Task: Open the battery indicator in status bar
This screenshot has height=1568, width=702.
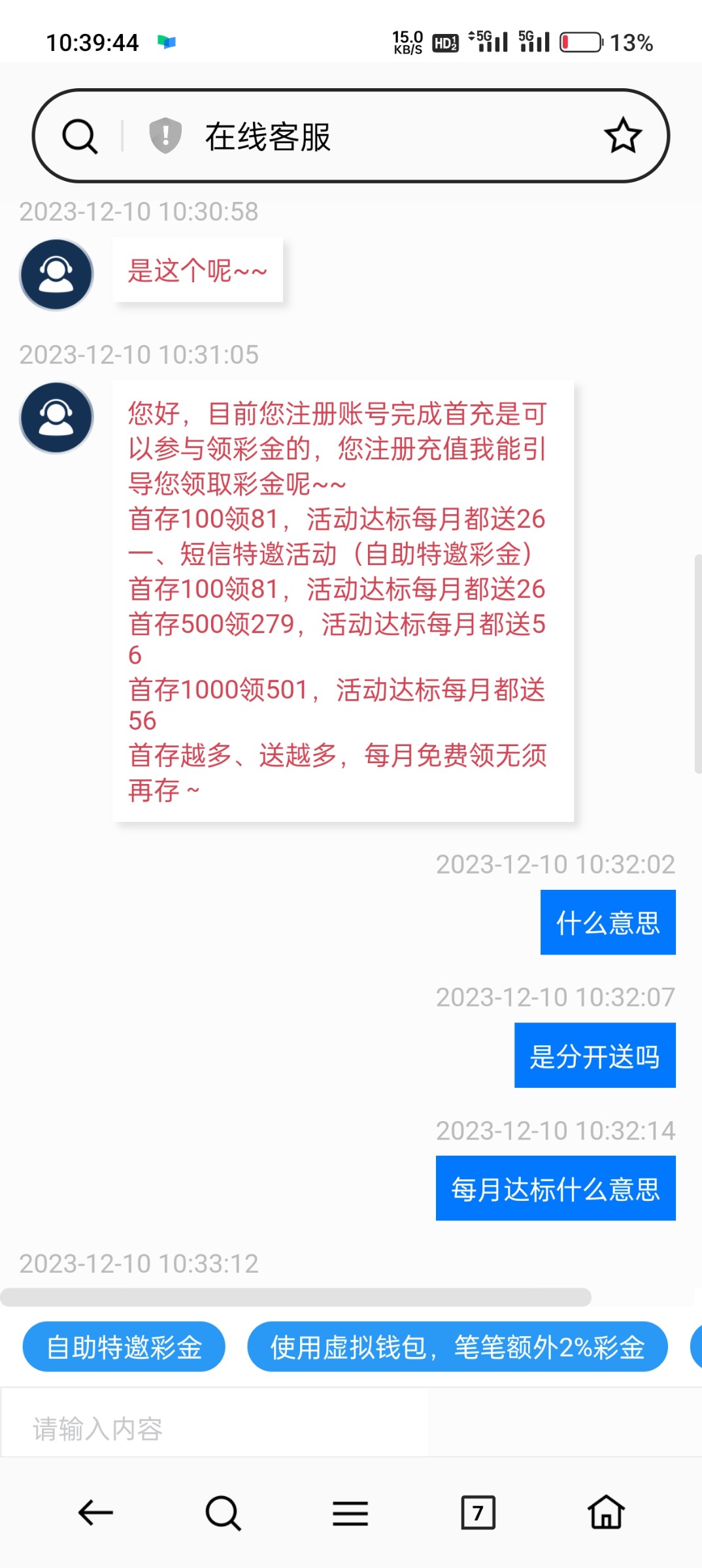Action: [580, 41]
